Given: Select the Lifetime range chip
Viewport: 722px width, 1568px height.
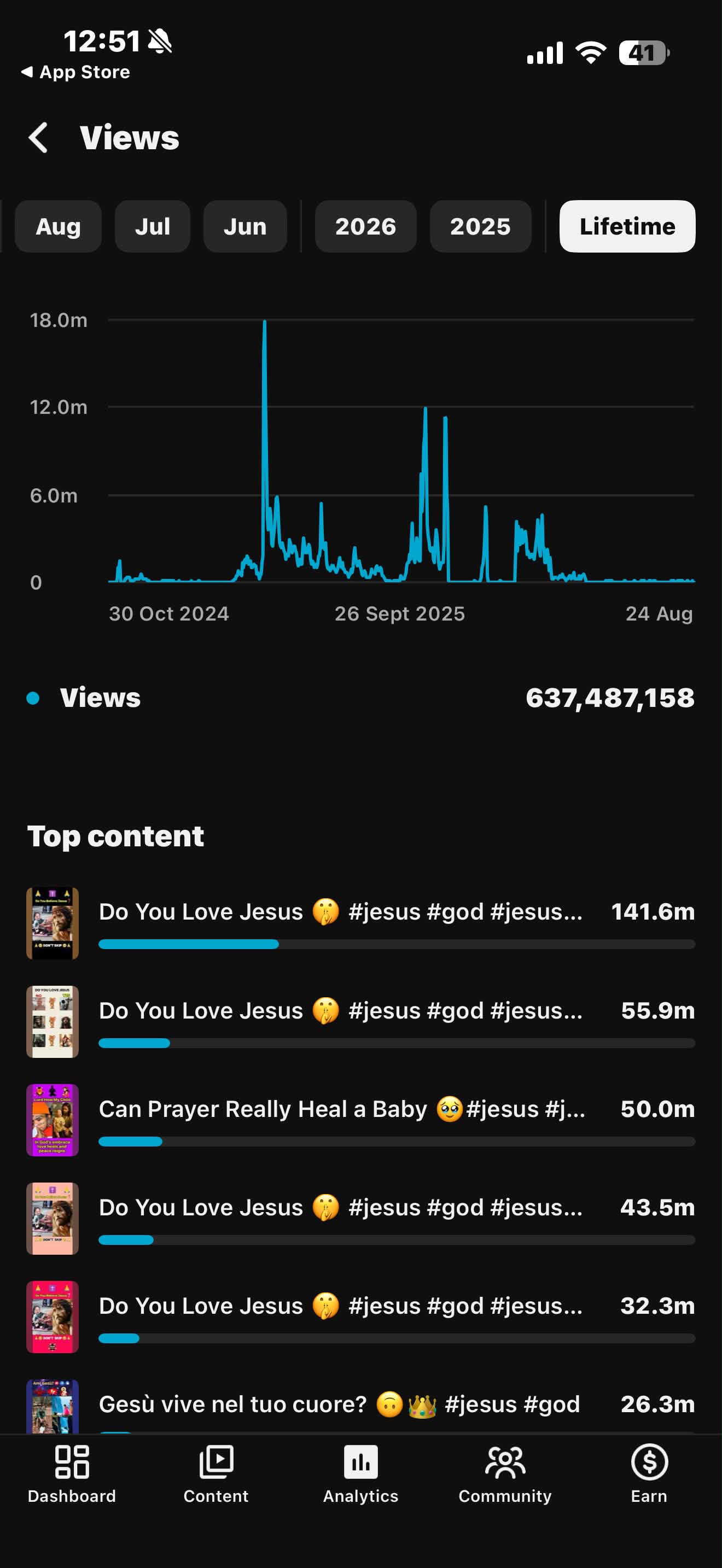Looking at the screenshot, I should 627,226.
